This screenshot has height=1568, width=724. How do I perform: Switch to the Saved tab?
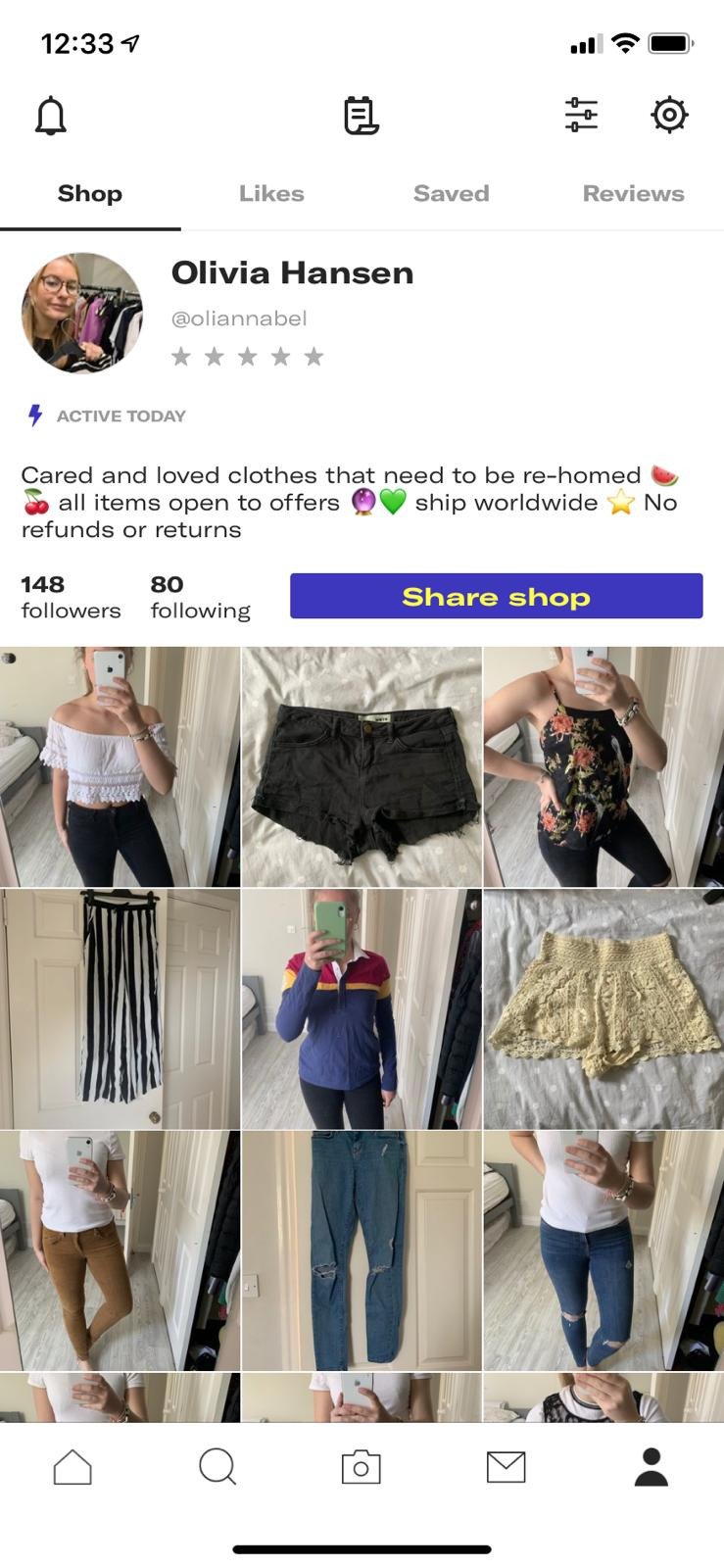tap(451, 194)
